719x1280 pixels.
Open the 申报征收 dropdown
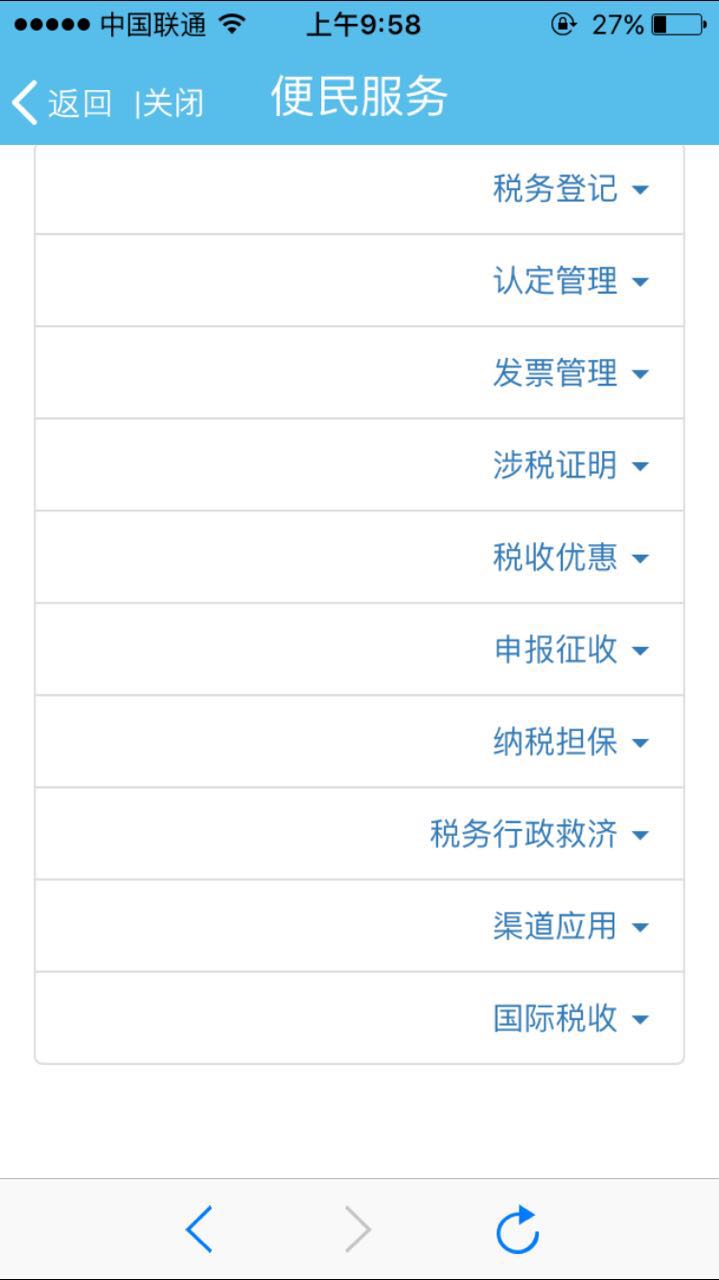[x=359, y=650]
